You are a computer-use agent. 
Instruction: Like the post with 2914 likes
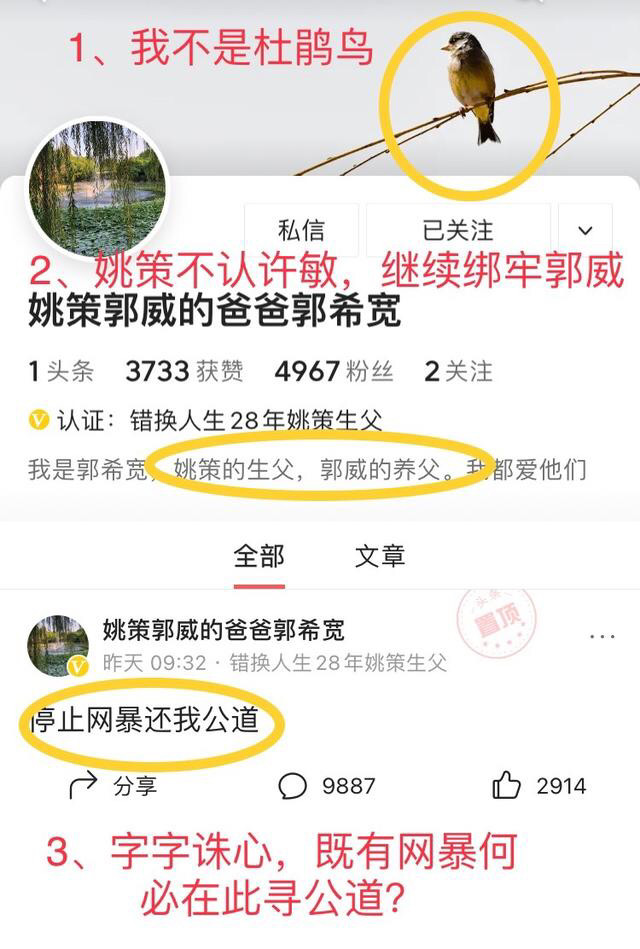[x=538, y=786]
